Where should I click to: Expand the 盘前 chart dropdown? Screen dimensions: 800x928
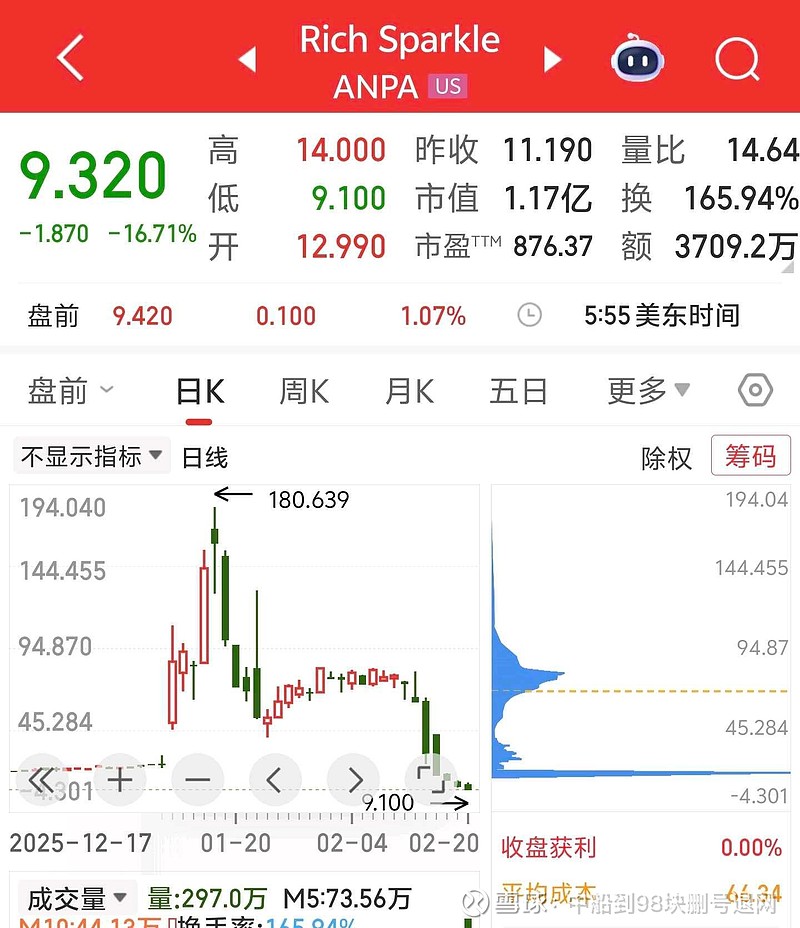pos(70,391)
